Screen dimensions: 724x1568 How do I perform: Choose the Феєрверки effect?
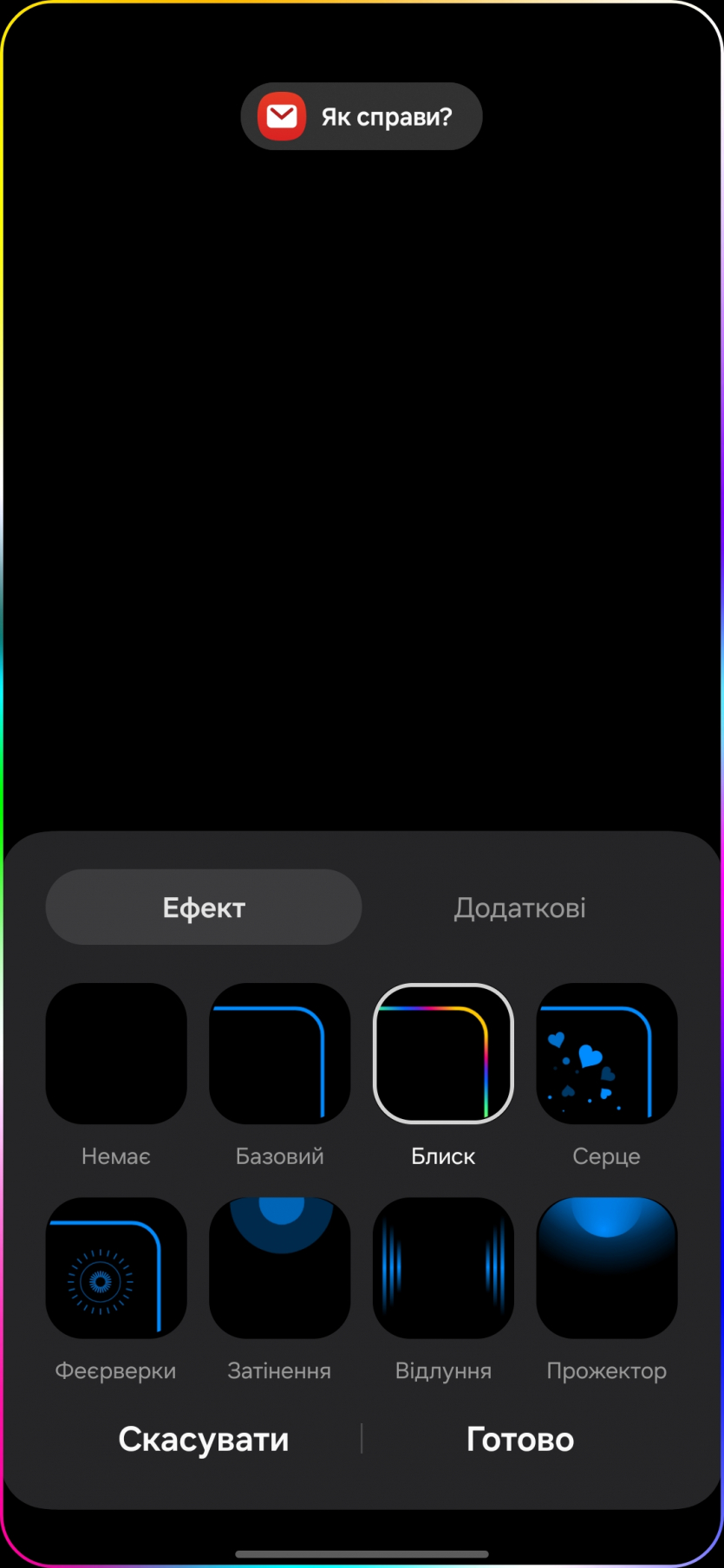[116, 1267]
